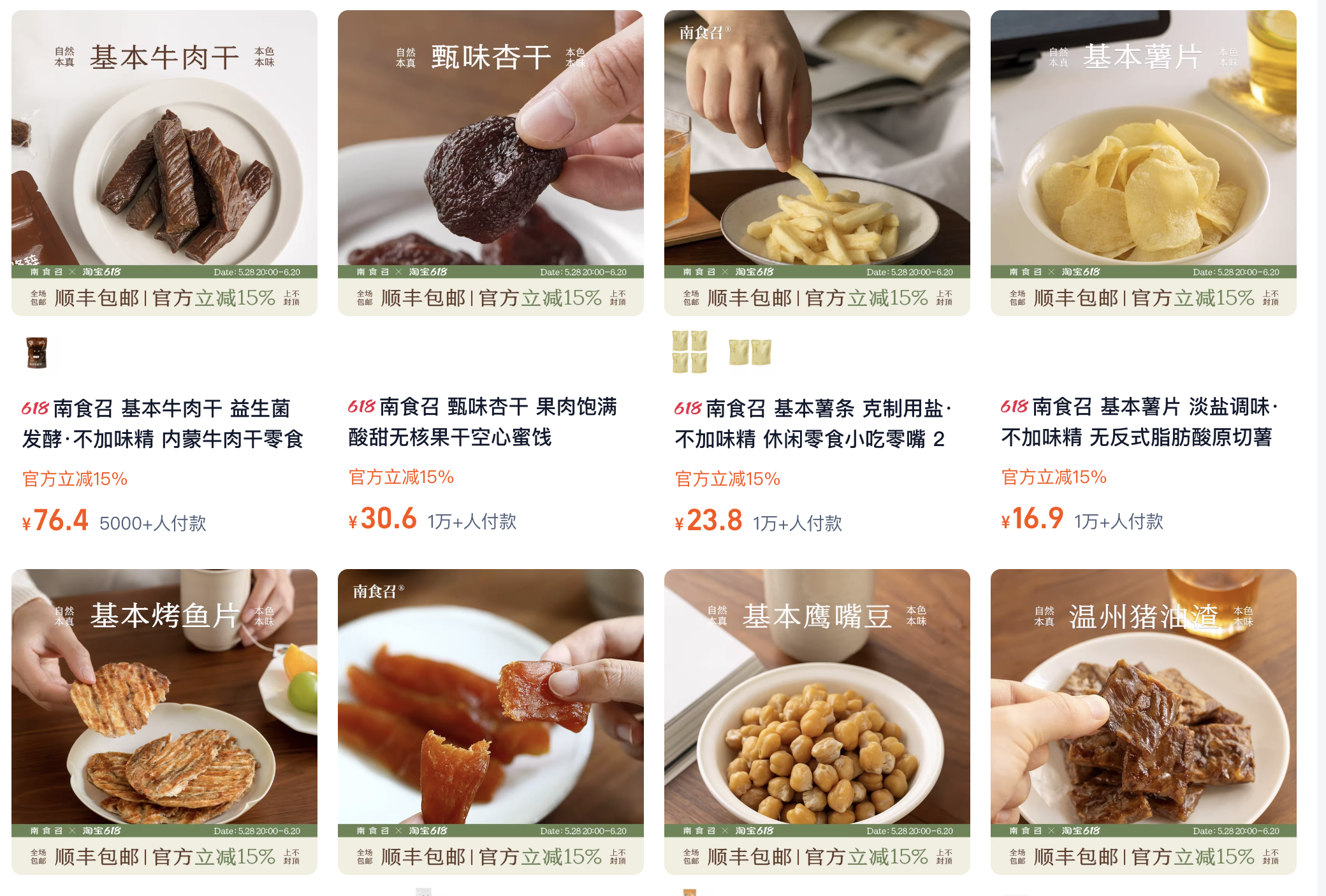Open the dried sweet potato product image
This screenshot has height=896, width=1326.
(490, 720)
